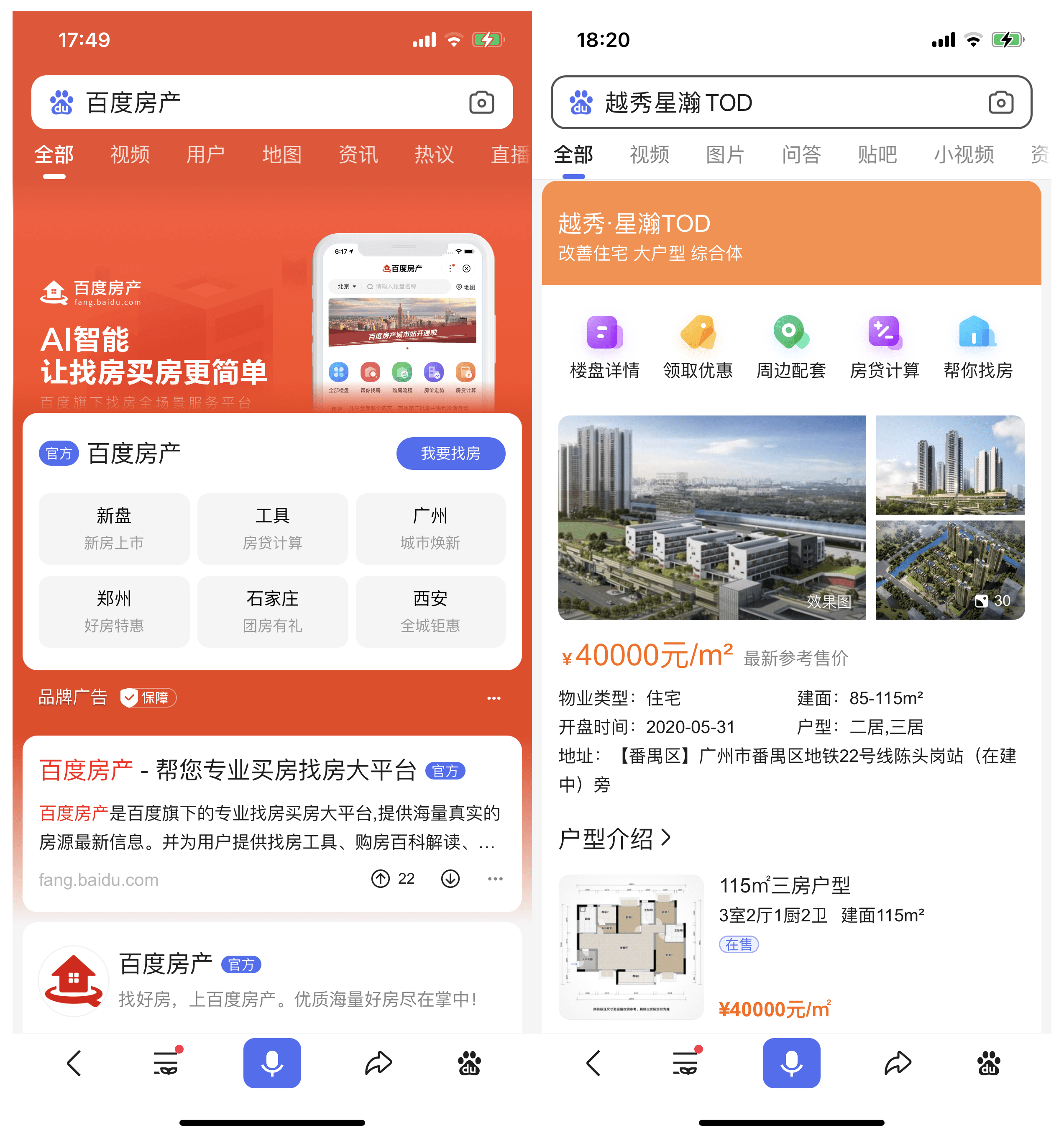
Task: Select the 广州 城市焕新 tile
Action: [430, 528]
